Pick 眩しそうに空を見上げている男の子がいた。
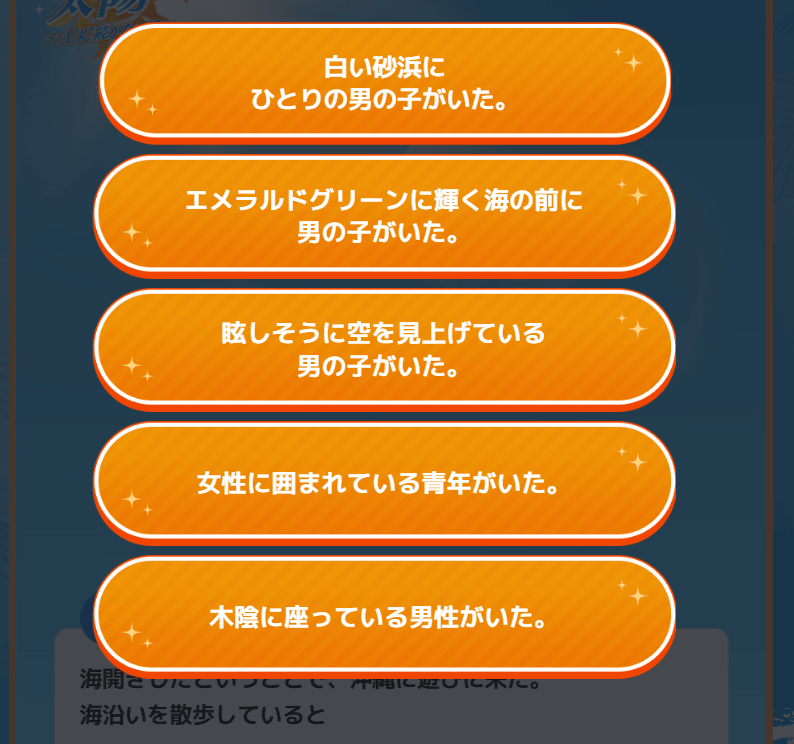Viewport: 794px width, 744px height. (384, 348)
